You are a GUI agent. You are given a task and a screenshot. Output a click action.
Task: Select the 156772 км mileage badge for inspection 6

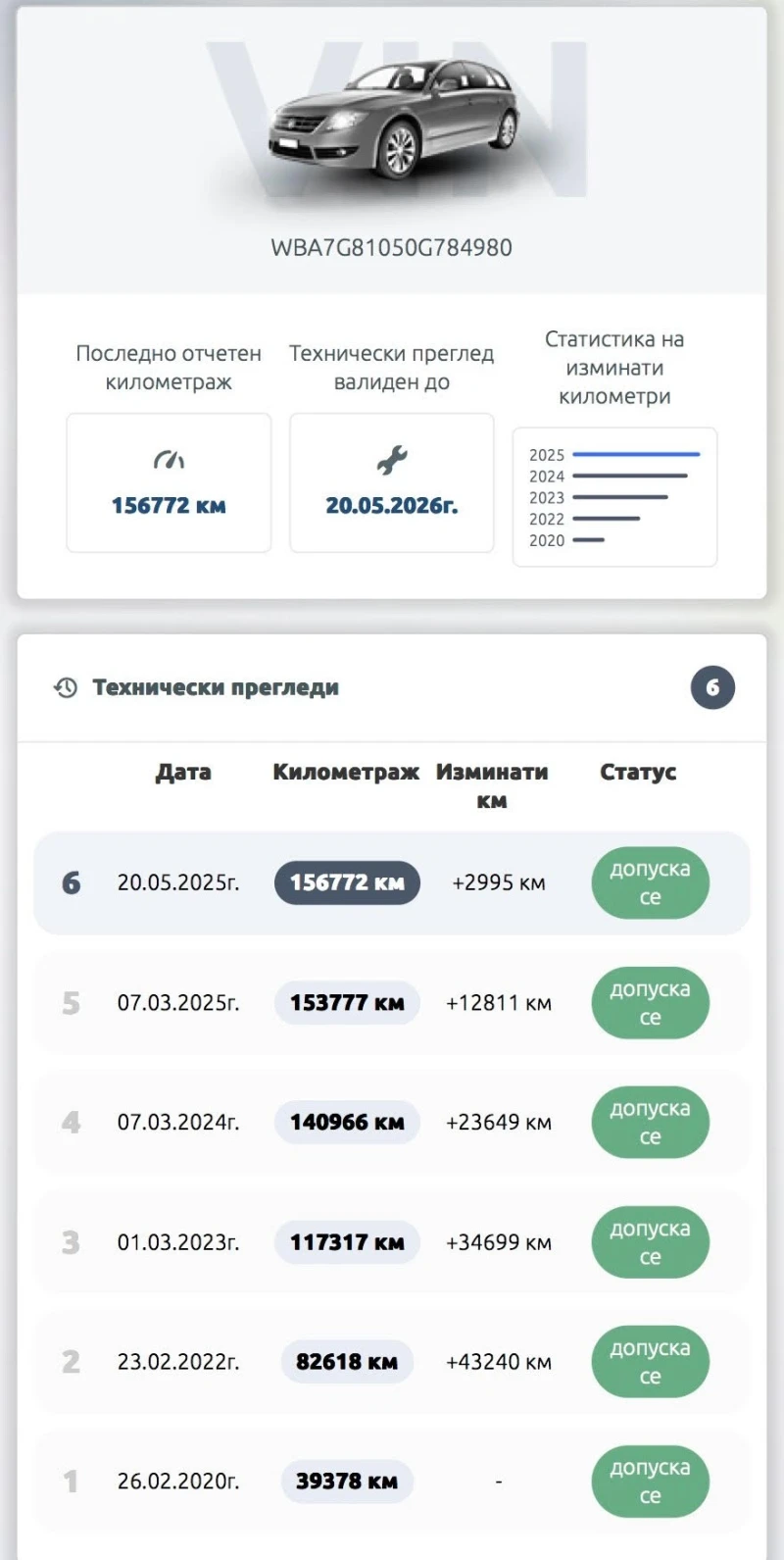(x=346, y=882)
